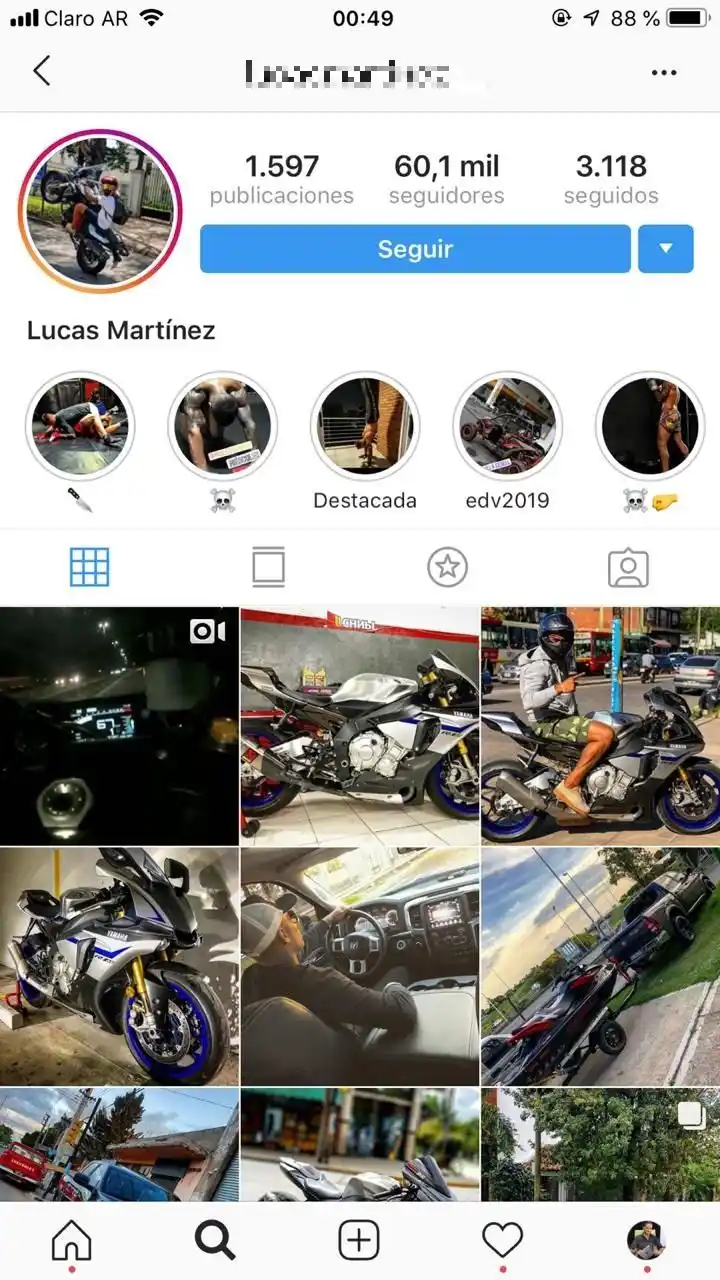This screenshot has width=720, height=1280.
Task: Play the night dashboard video post
Action: [119, 727]
